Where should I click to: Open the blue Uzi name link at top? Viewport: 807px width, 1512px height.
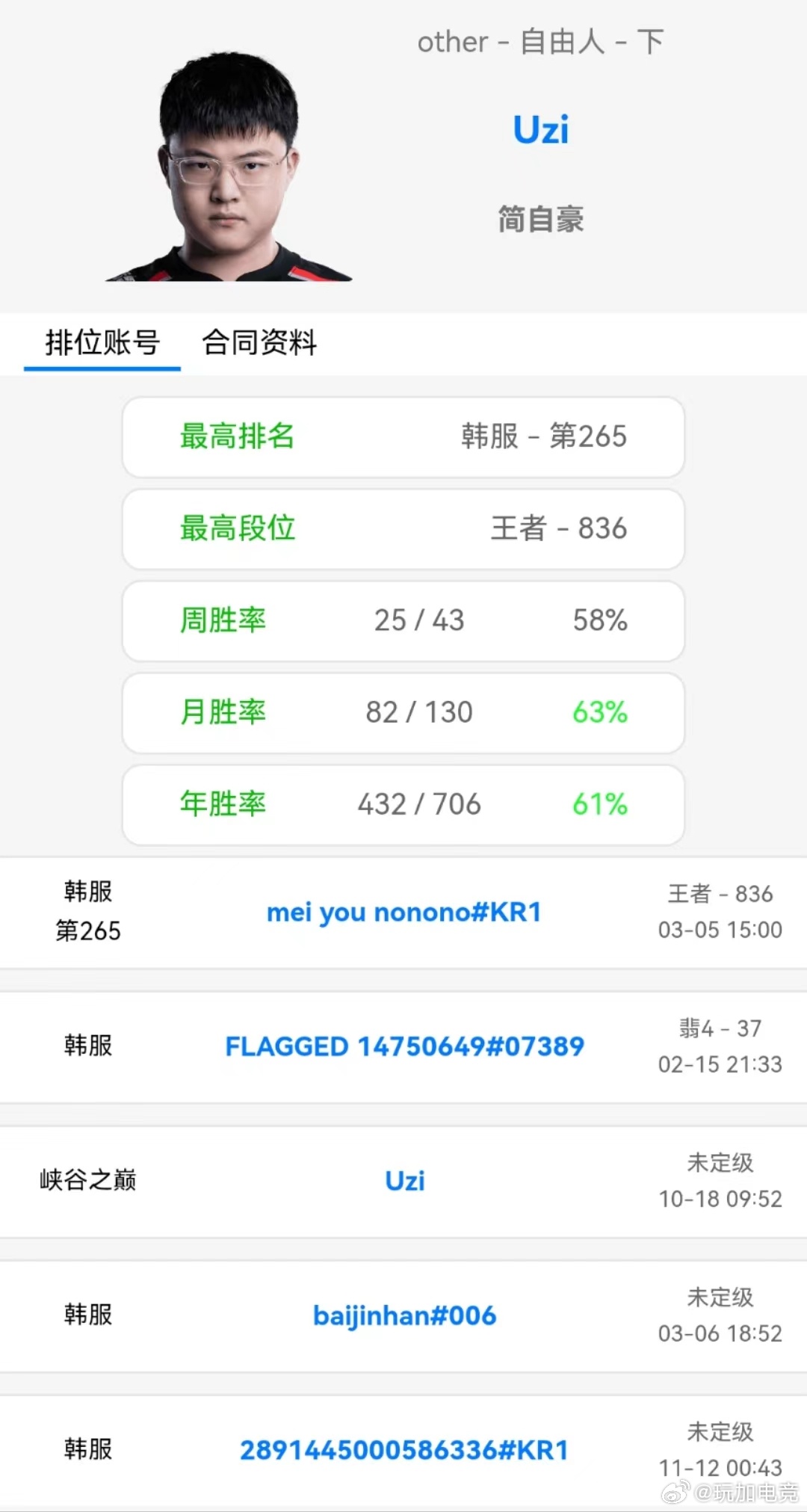[540, 130]
